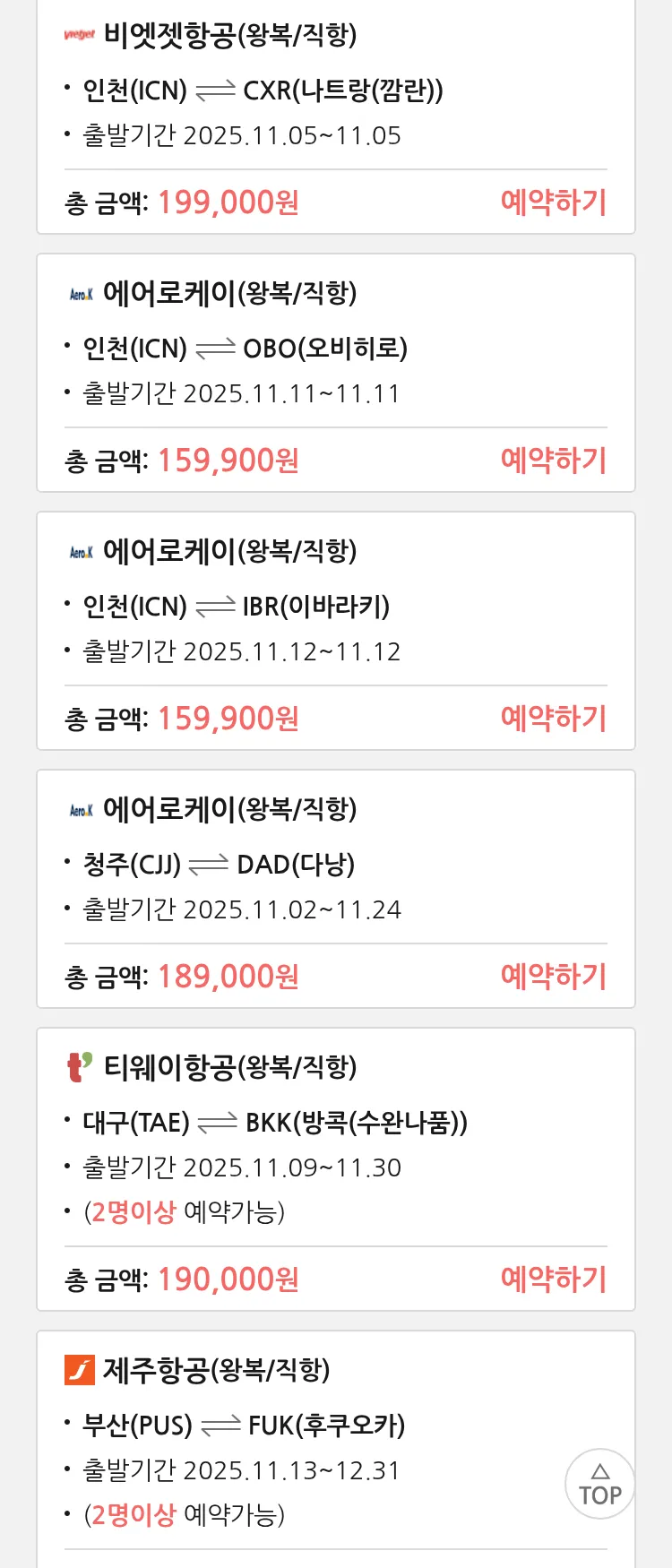Jump back to top with TOP button
This screenshot has width=672, height=1568.
[x=599, y=1484]
